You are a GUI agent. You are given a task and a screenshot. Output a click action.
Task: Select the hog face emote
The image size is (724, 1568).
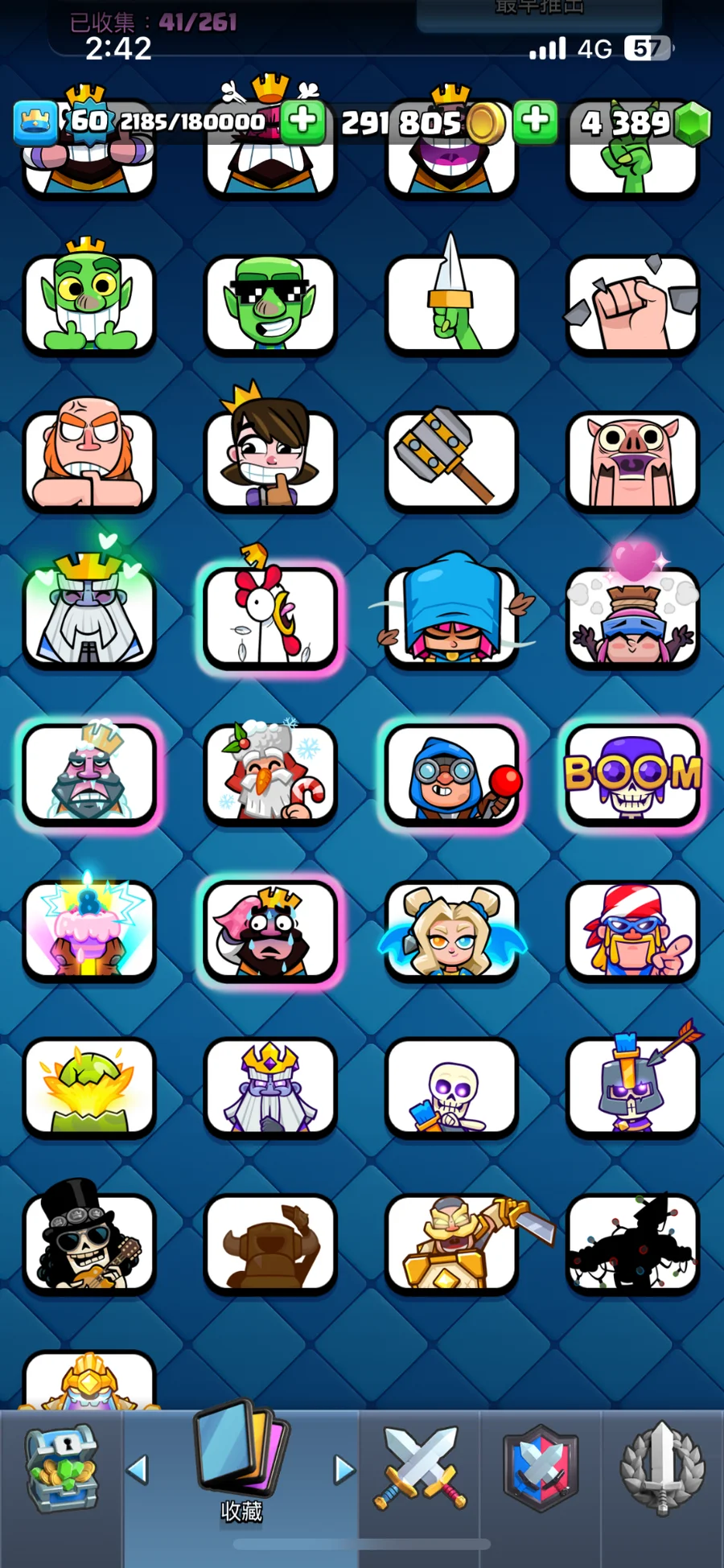tap(632, 461)
